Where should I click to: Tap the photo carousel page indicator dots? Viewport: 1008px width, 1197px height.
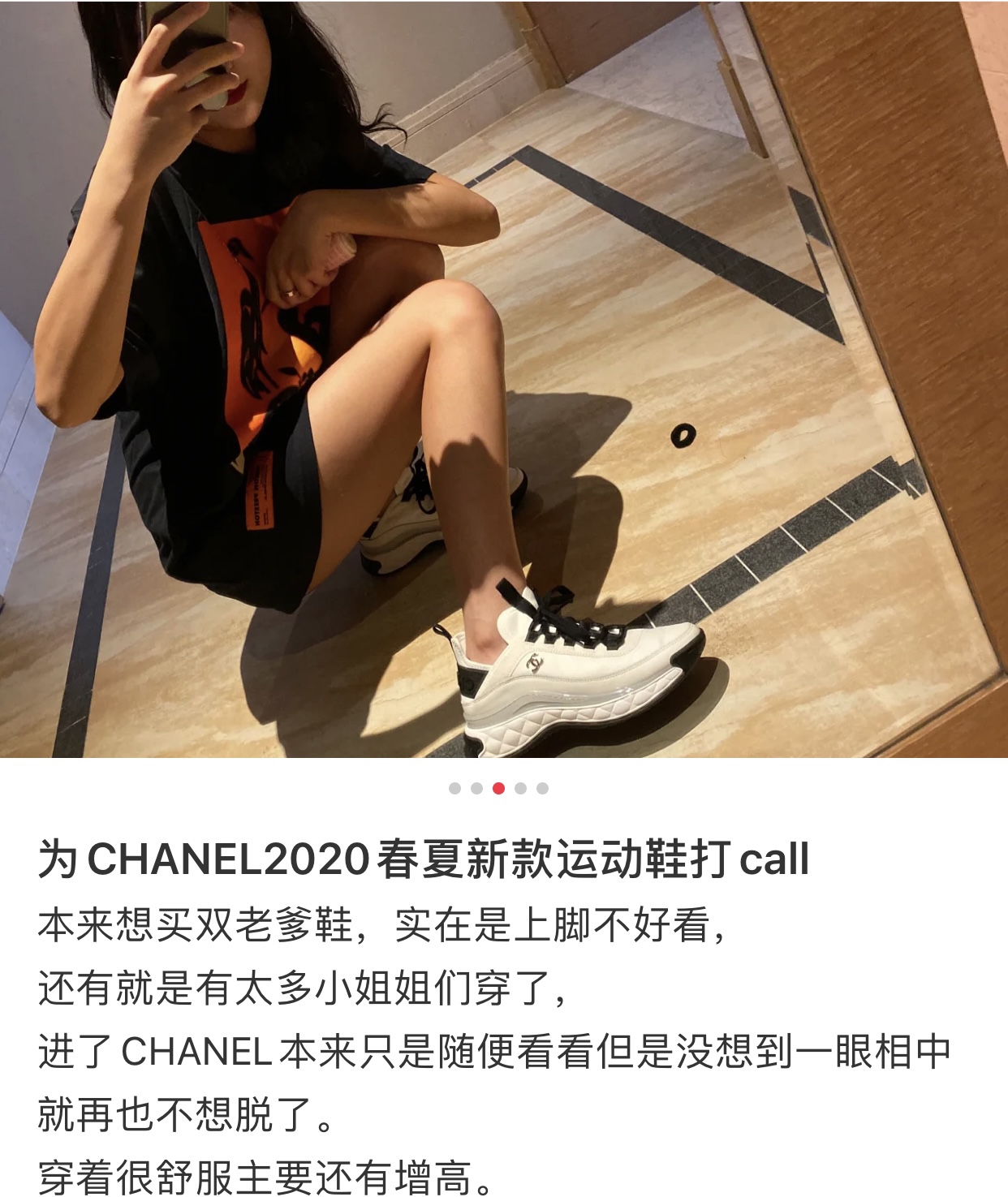498,788
